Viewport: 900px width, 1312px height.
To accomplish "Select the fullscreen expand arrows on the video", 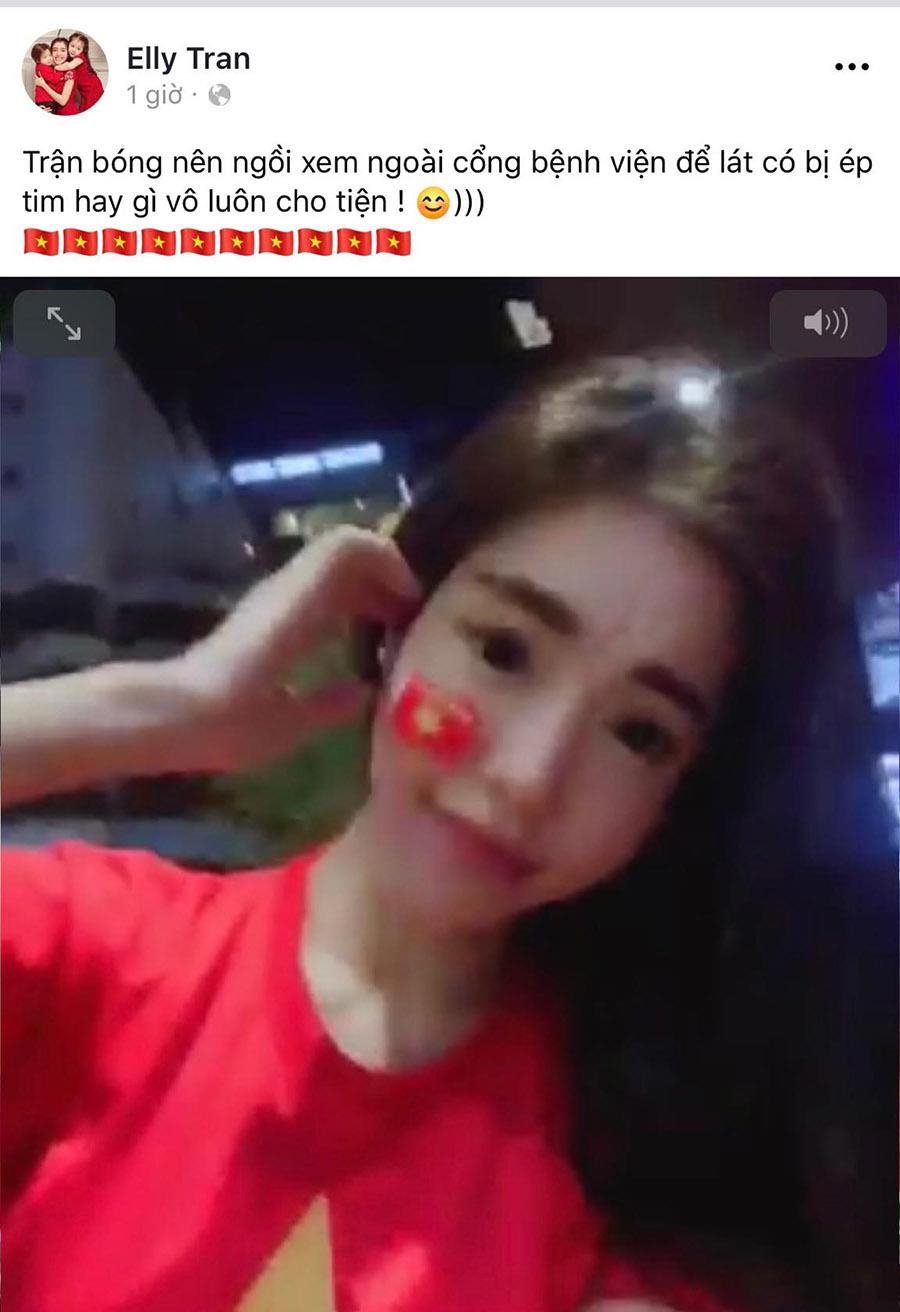I will click(x=64, y=322).
